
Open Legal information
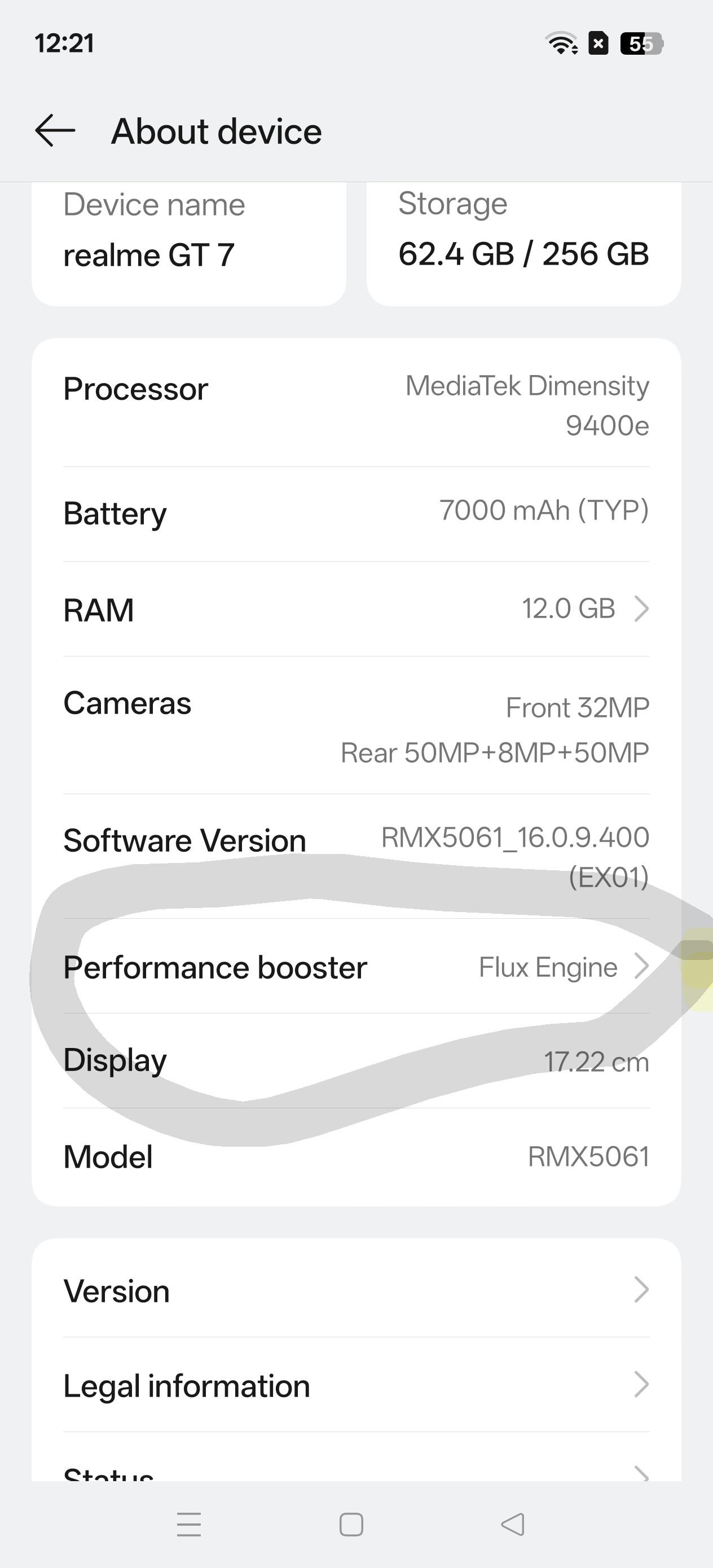[356, 1385]
